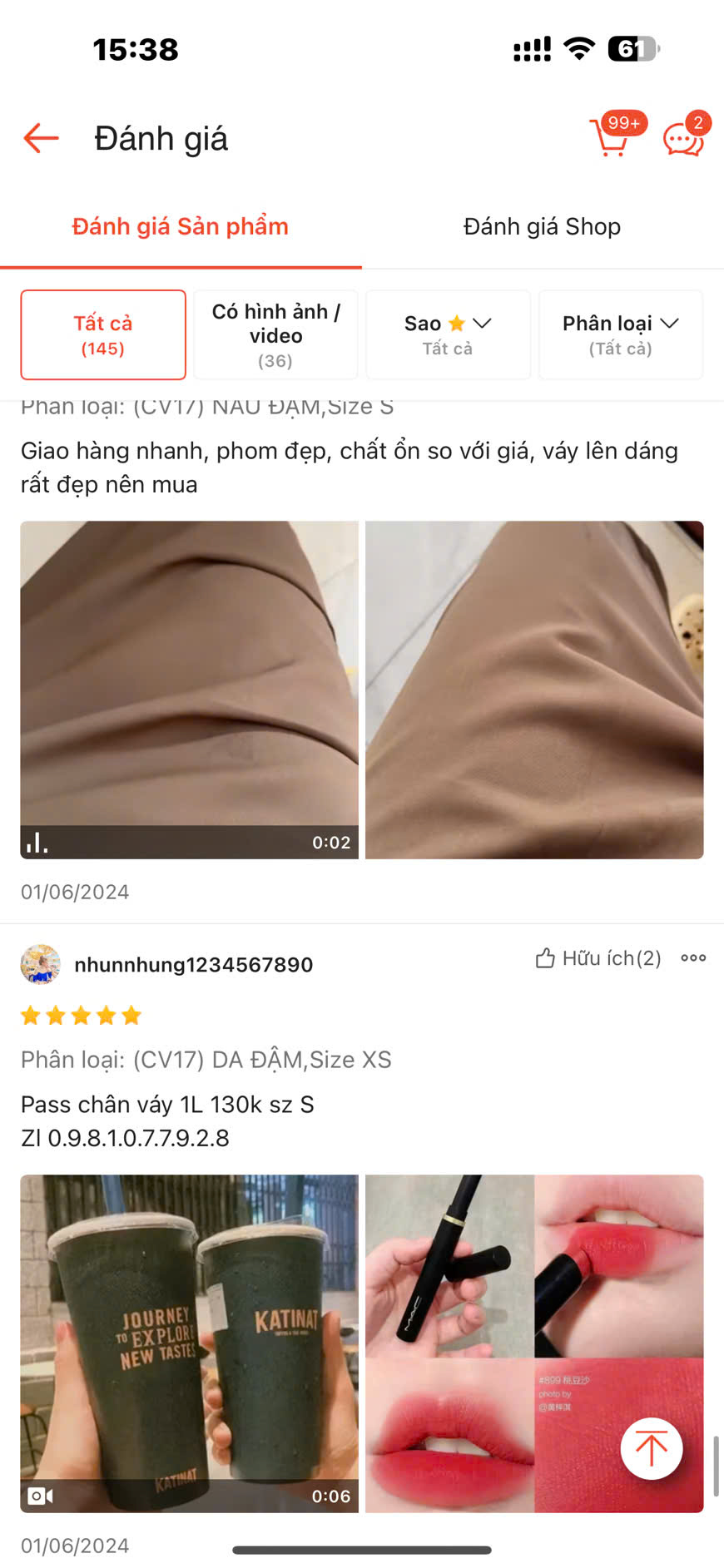Viewport: 724px width, 1568px height.
Task: Open more options on nhunnhung1234567890's review
Action: [693, 958]
